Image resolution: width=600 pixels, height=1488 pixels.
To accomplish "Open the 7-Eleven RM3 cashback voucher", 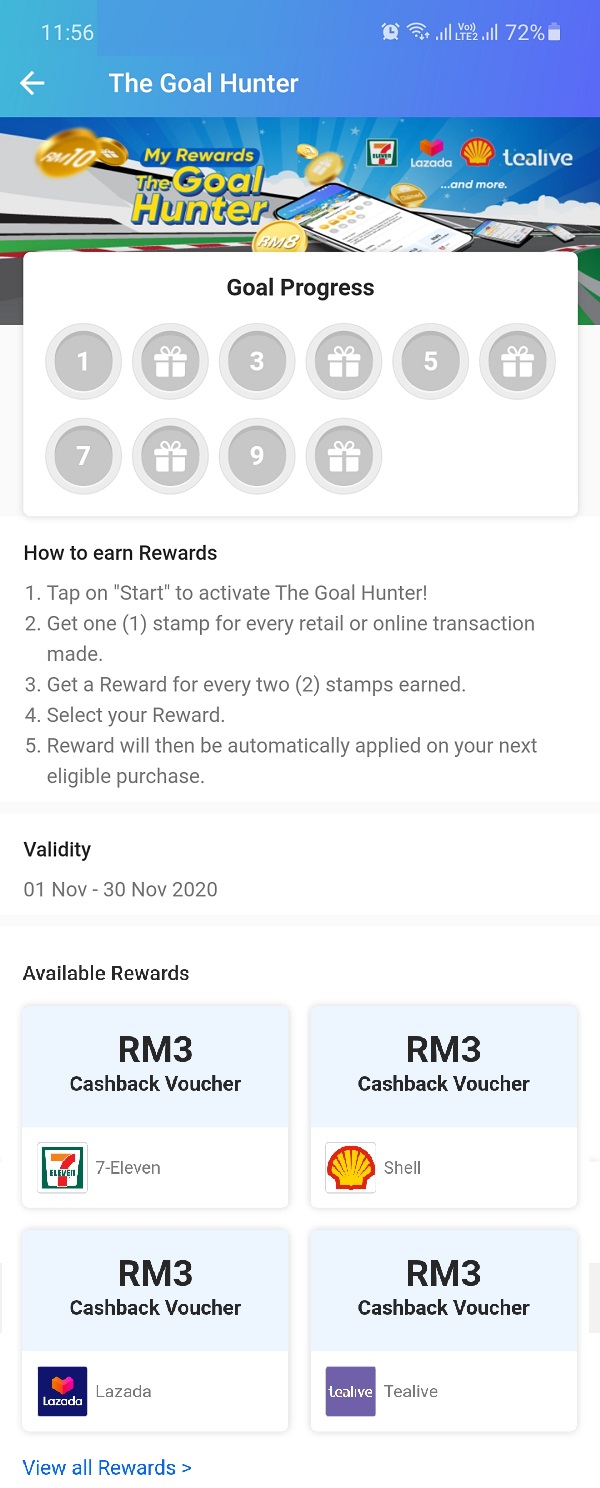I will point(155,1106).
